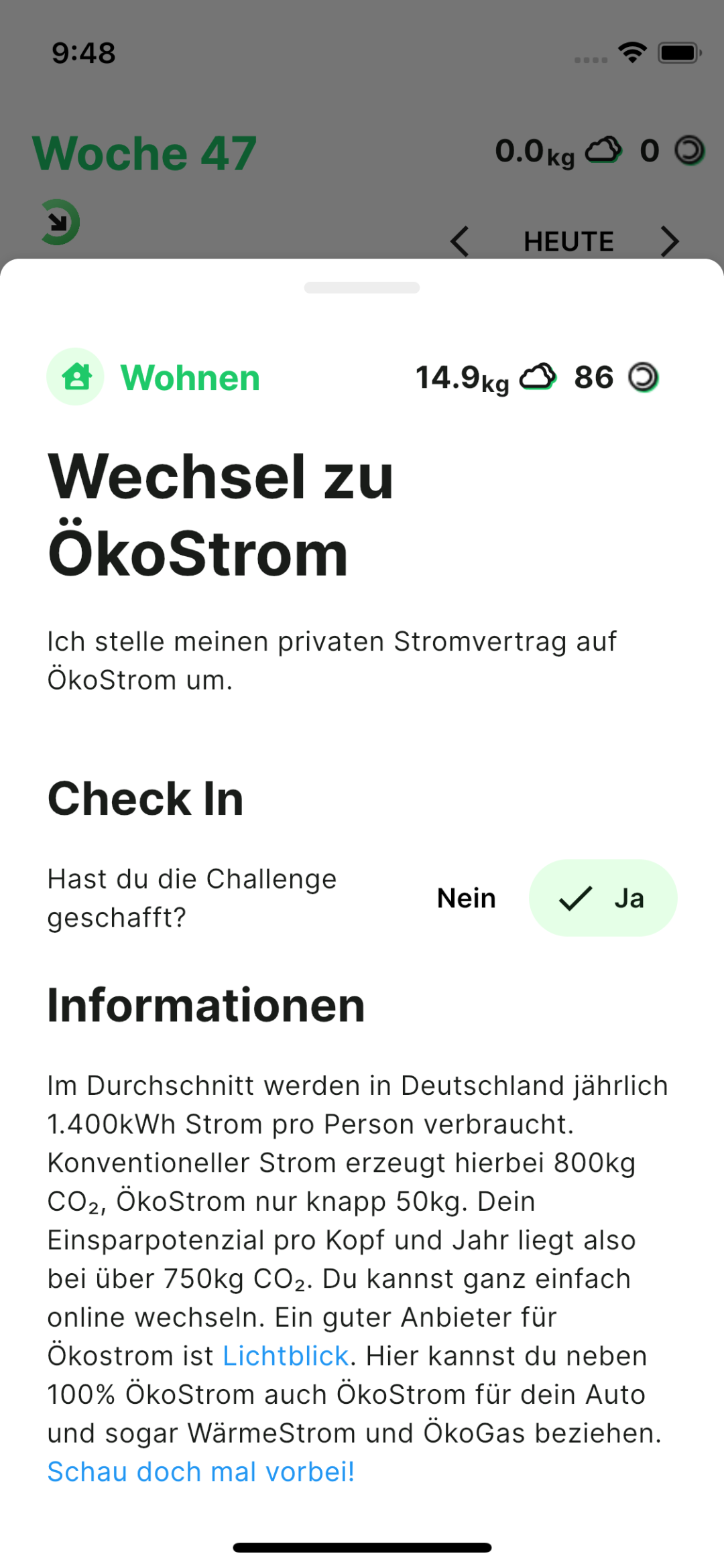Advance to the next day with the right chevron
This screenshot has height=1568, width=724.
[670, 241]
